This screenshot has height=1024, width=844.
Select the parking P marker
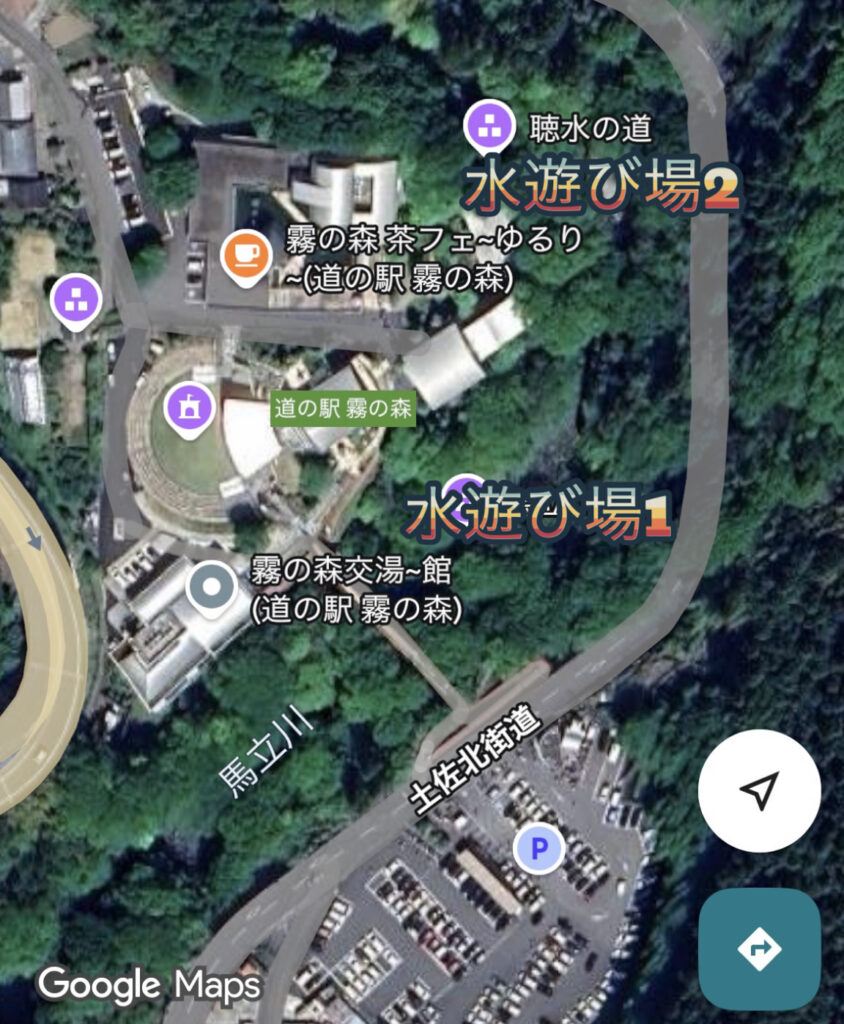pos(539,849)
